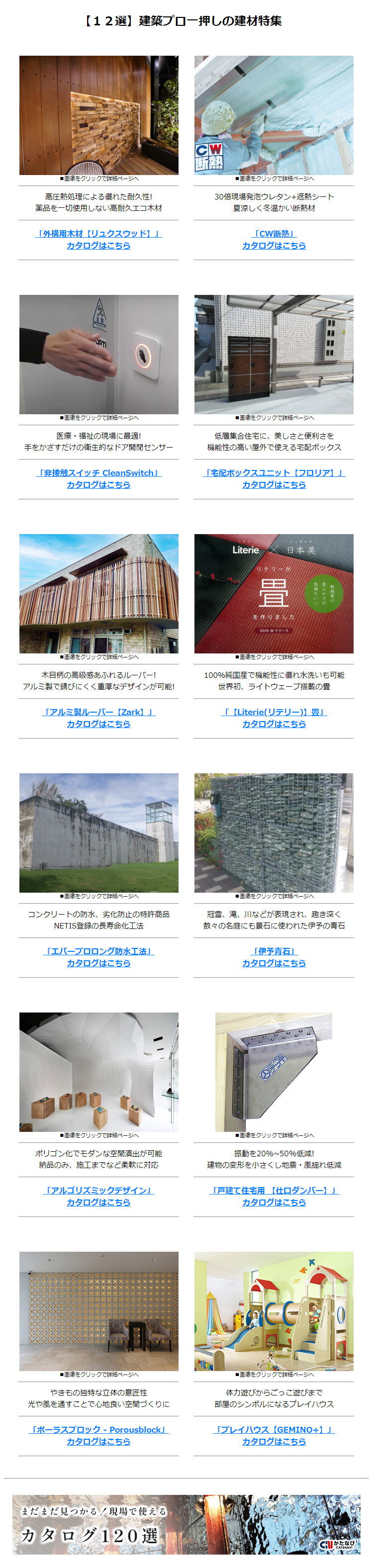This screenshot has width=373, height=1568.
Task: View details via the CW断熱 insulation photo
Action: click(x=274, y=115)
